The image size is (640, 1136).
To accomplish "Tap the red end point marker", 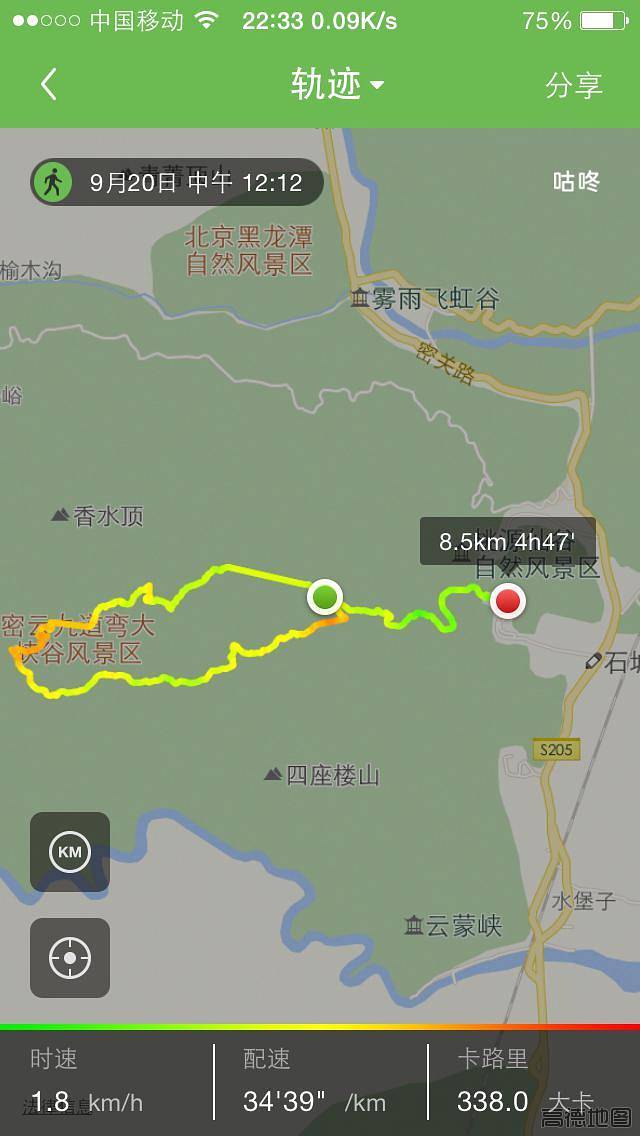I will pos(508,602).
